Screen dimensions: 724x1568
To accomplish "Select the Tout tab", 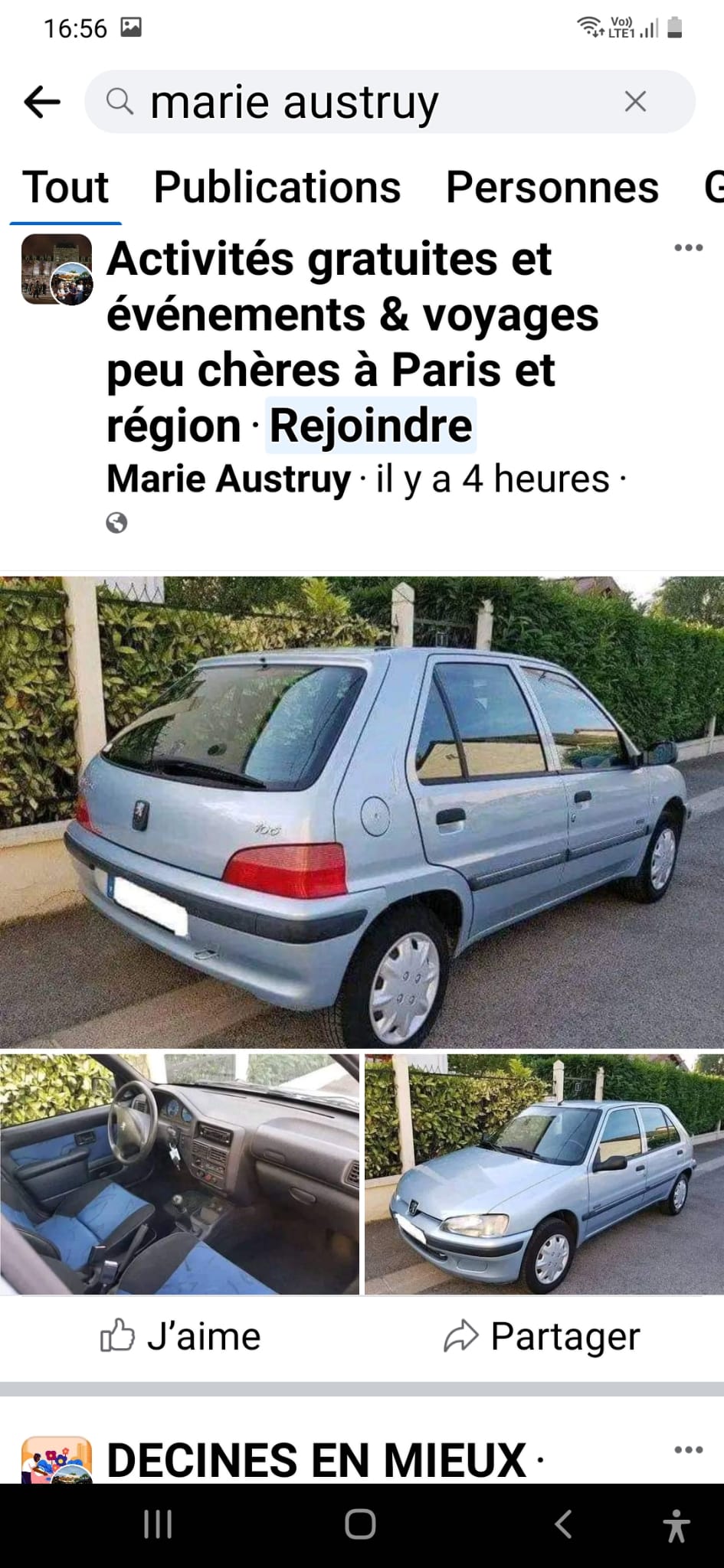I will tap(66, 188).
